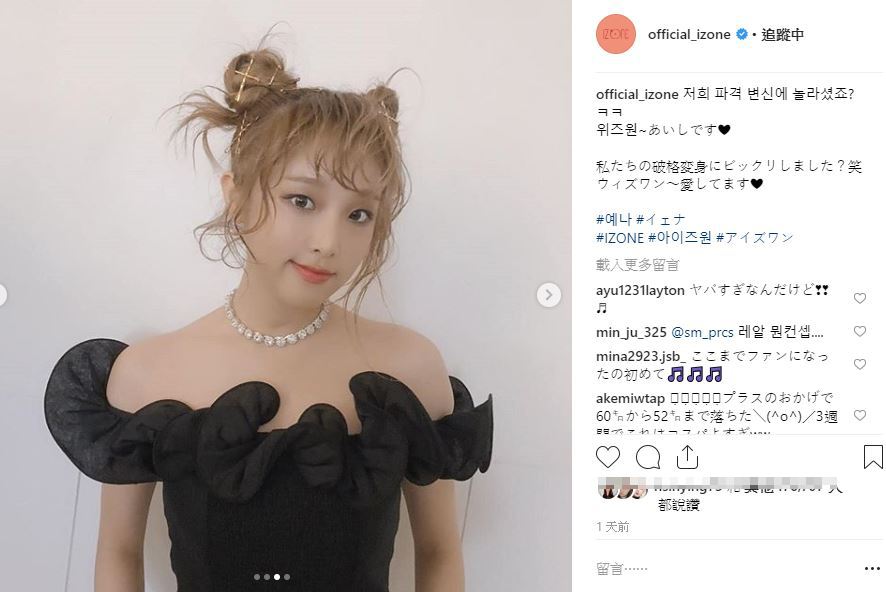Go to next photo in carousel
Image resolution: width=886 pixels, height=592 pixels.
click(x=548, y=295)
